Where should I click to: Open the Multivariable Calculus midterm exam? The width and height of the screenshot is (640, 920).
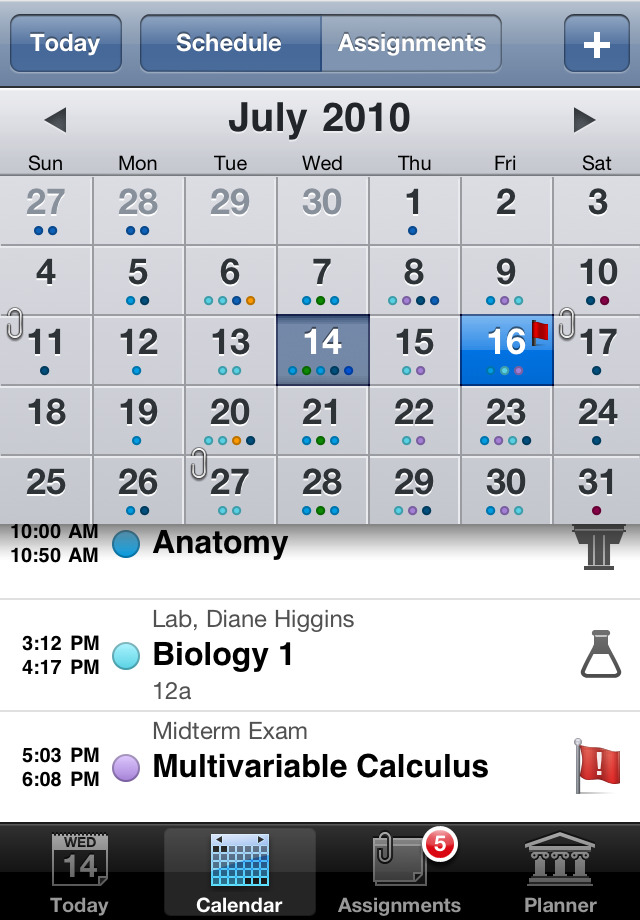point(320,767)
